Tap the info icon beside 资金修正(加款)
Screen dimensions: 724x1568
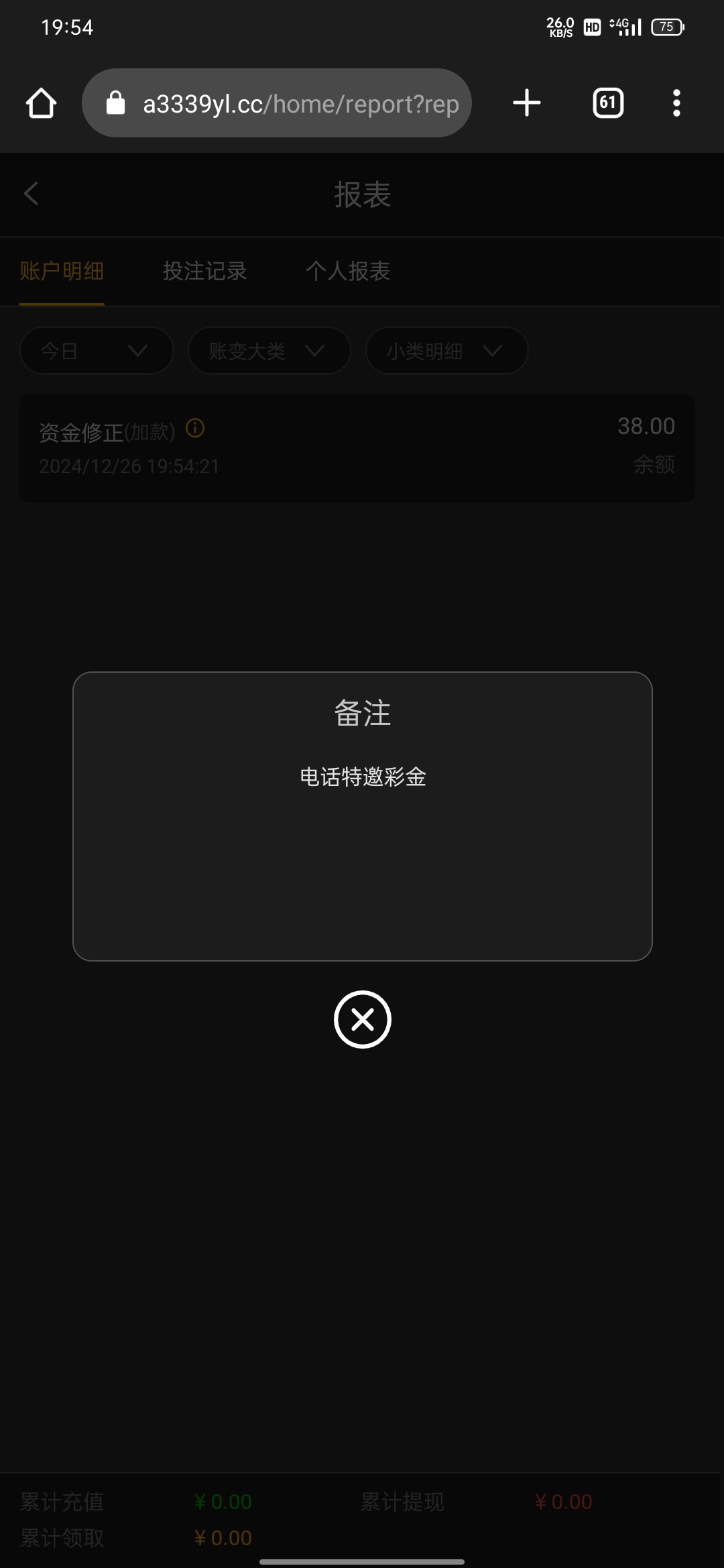coord(195,428)
